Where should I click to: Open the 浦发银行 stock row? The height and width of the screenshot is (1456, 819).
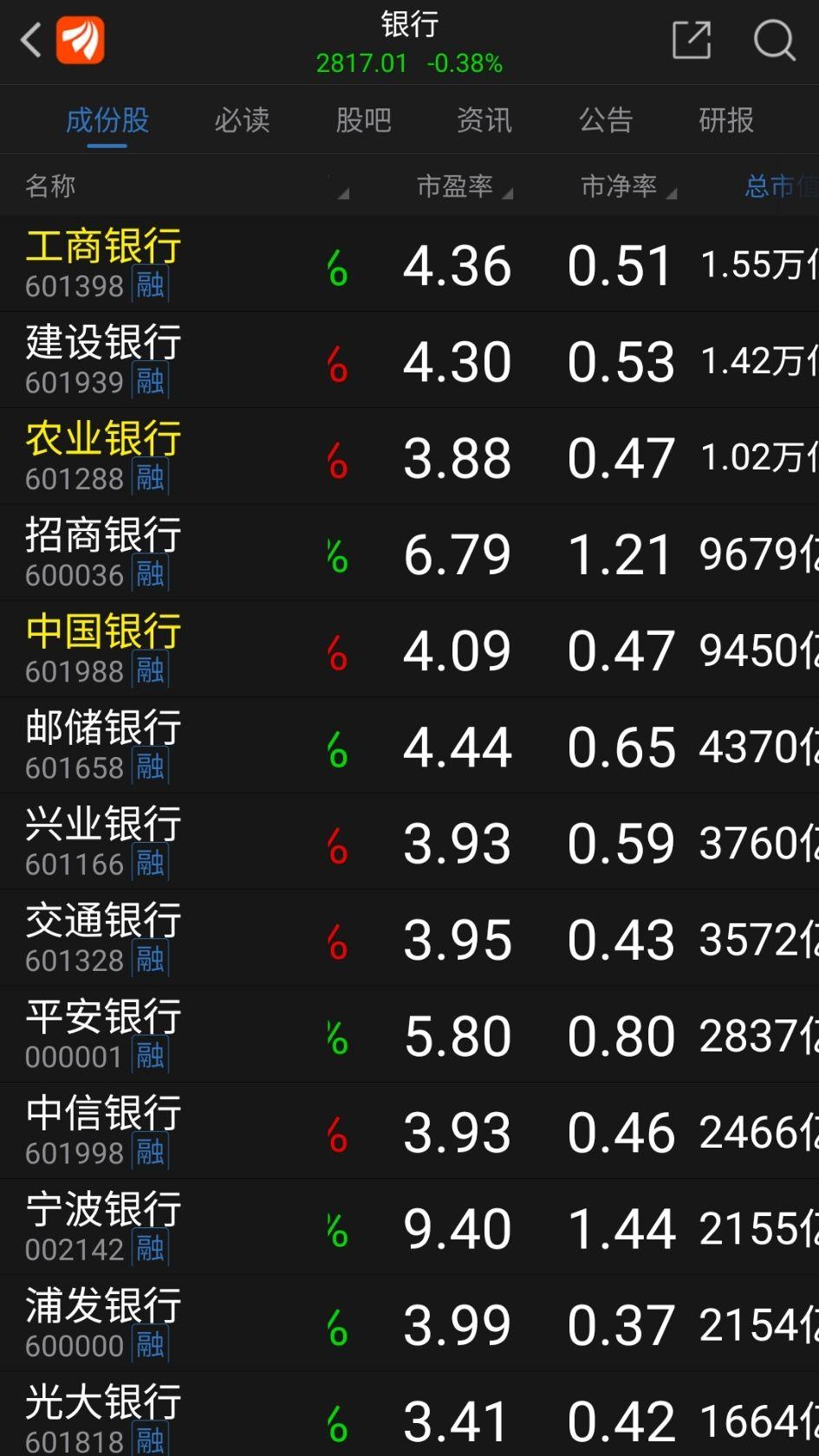[409, 1323]
